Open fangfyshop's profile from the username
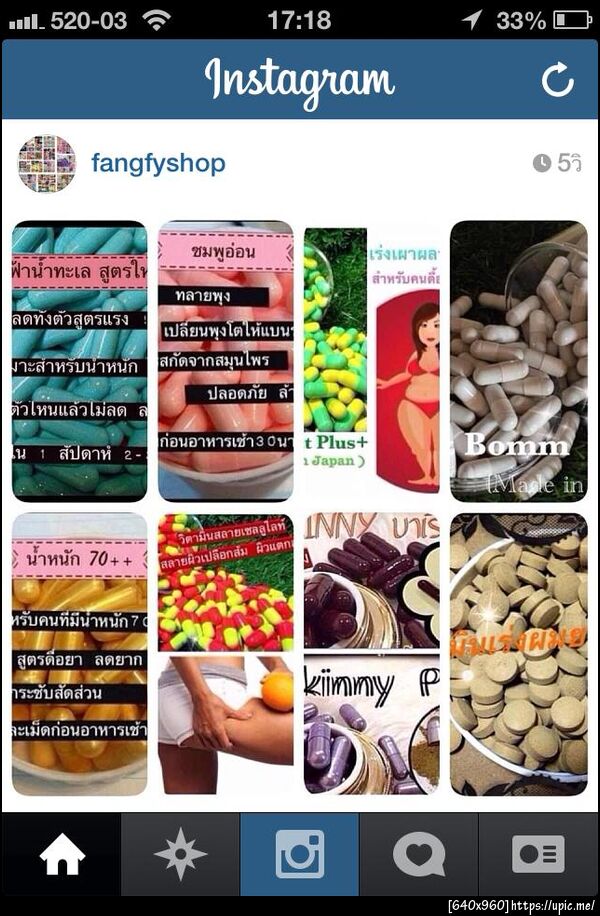 pos(158,163)
